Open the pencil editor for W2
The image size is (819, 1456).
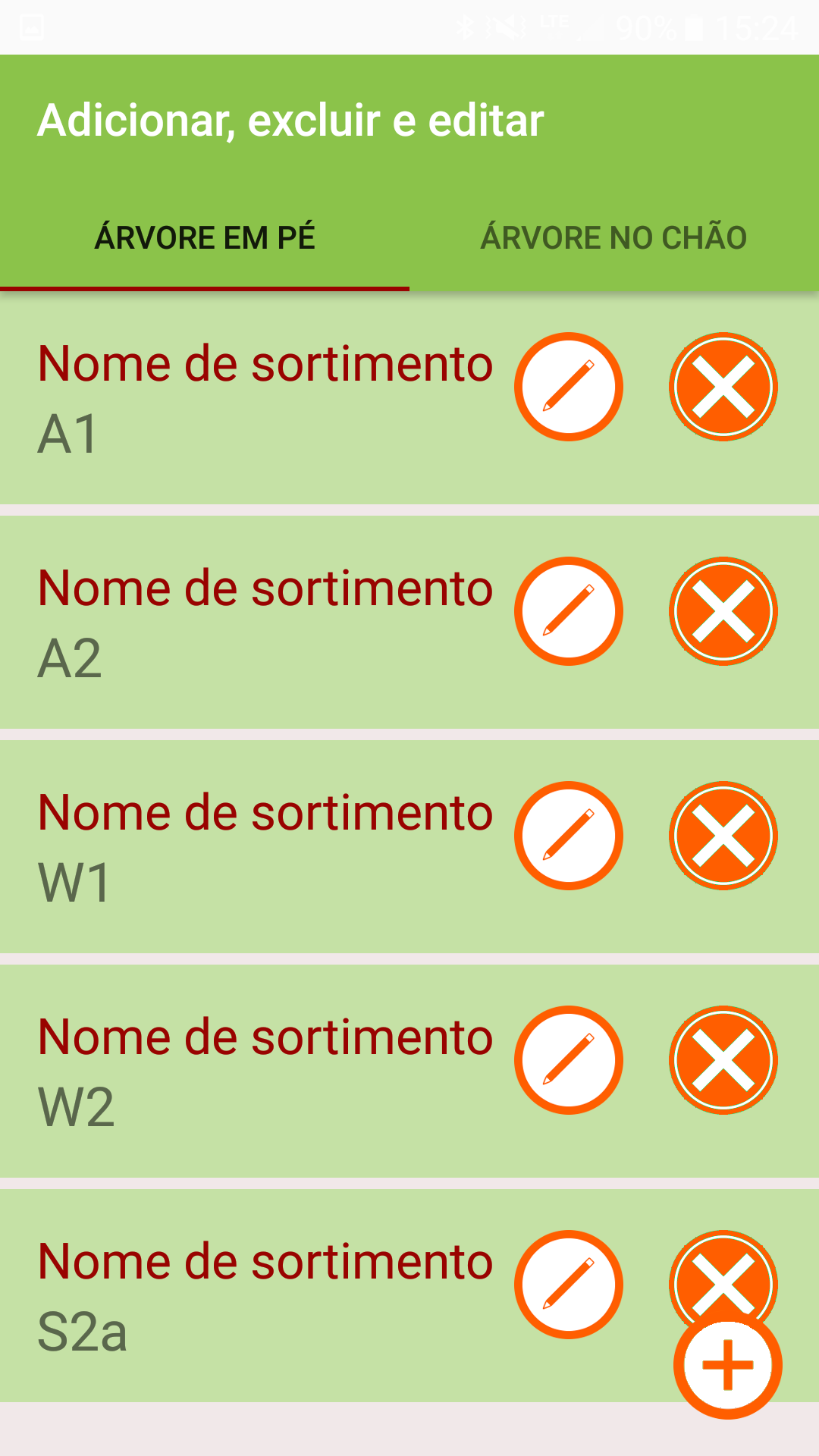click(569, 1060)
